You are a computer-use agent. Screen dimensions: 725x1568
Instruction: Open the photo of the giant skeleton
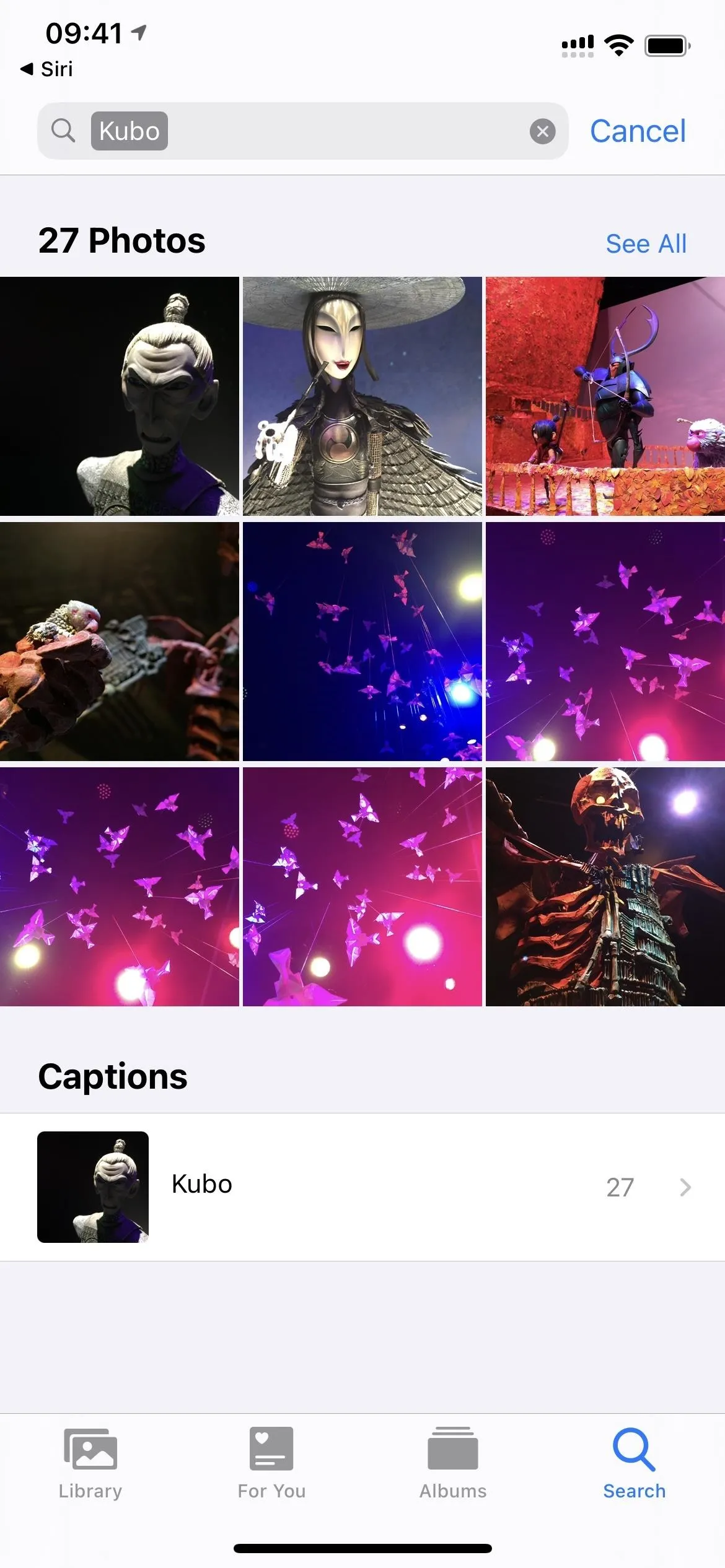tap(605, 887)
